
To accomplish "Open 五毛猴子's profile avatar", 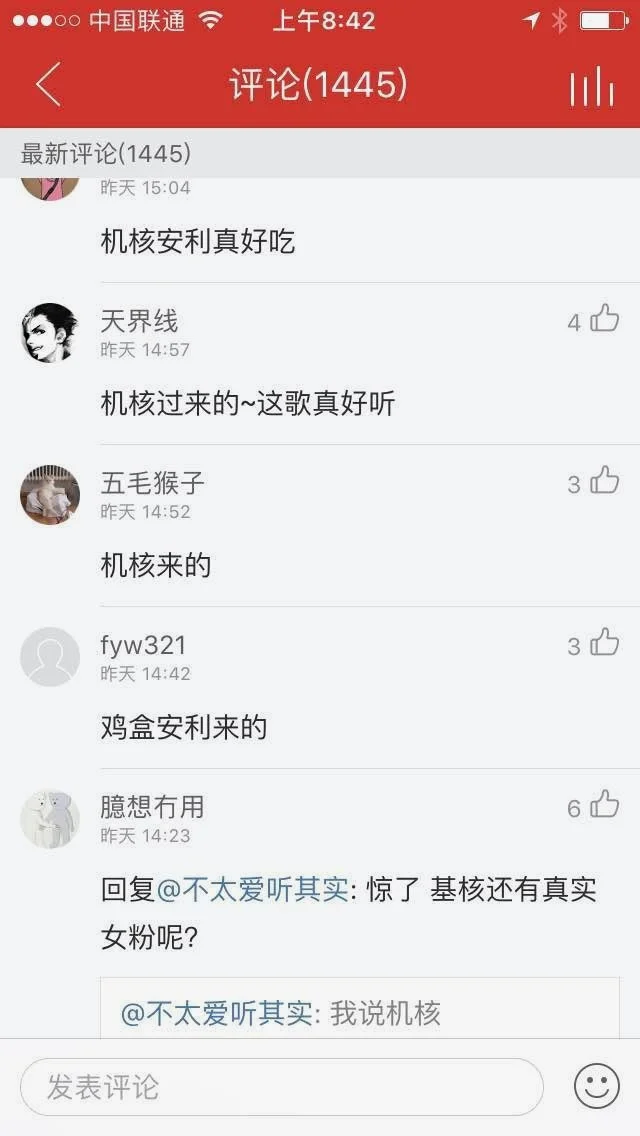I will coord(50,494).
